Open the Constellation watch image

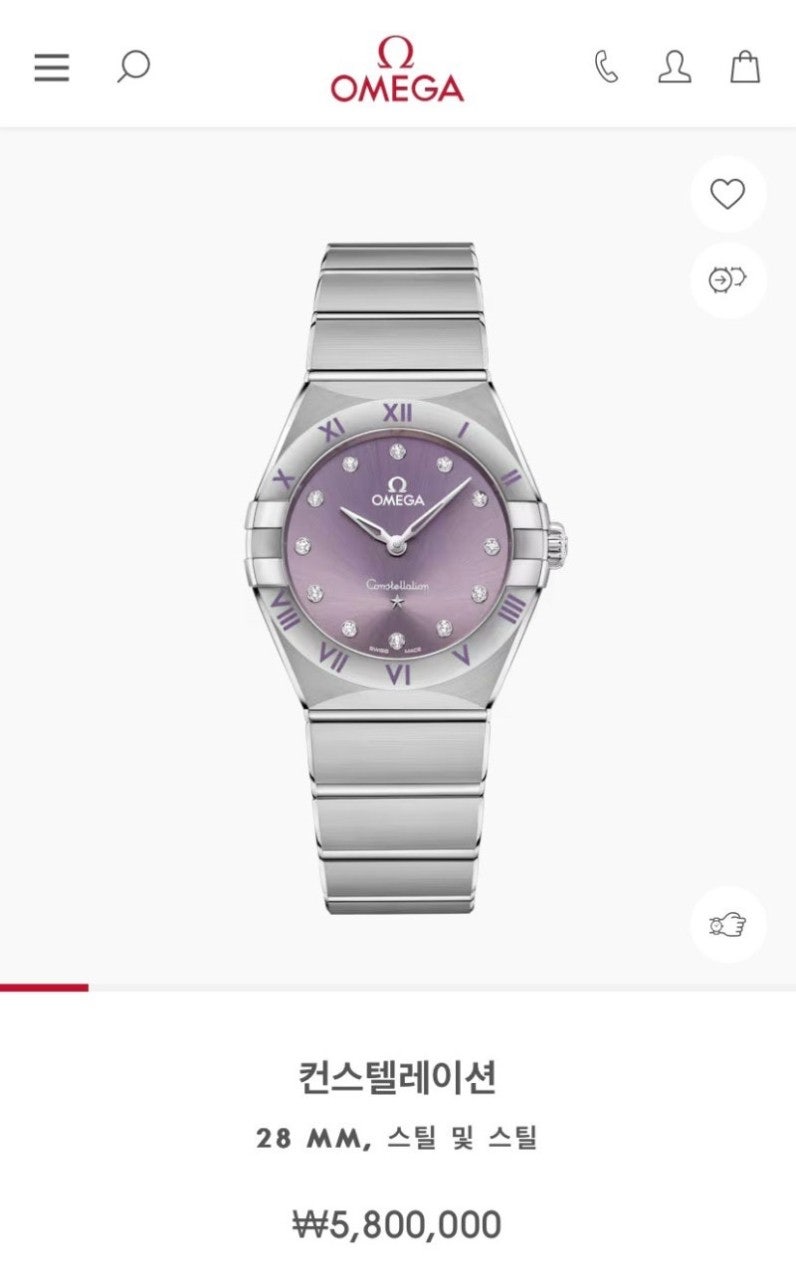pyautogui.click(x=398, y=560)
